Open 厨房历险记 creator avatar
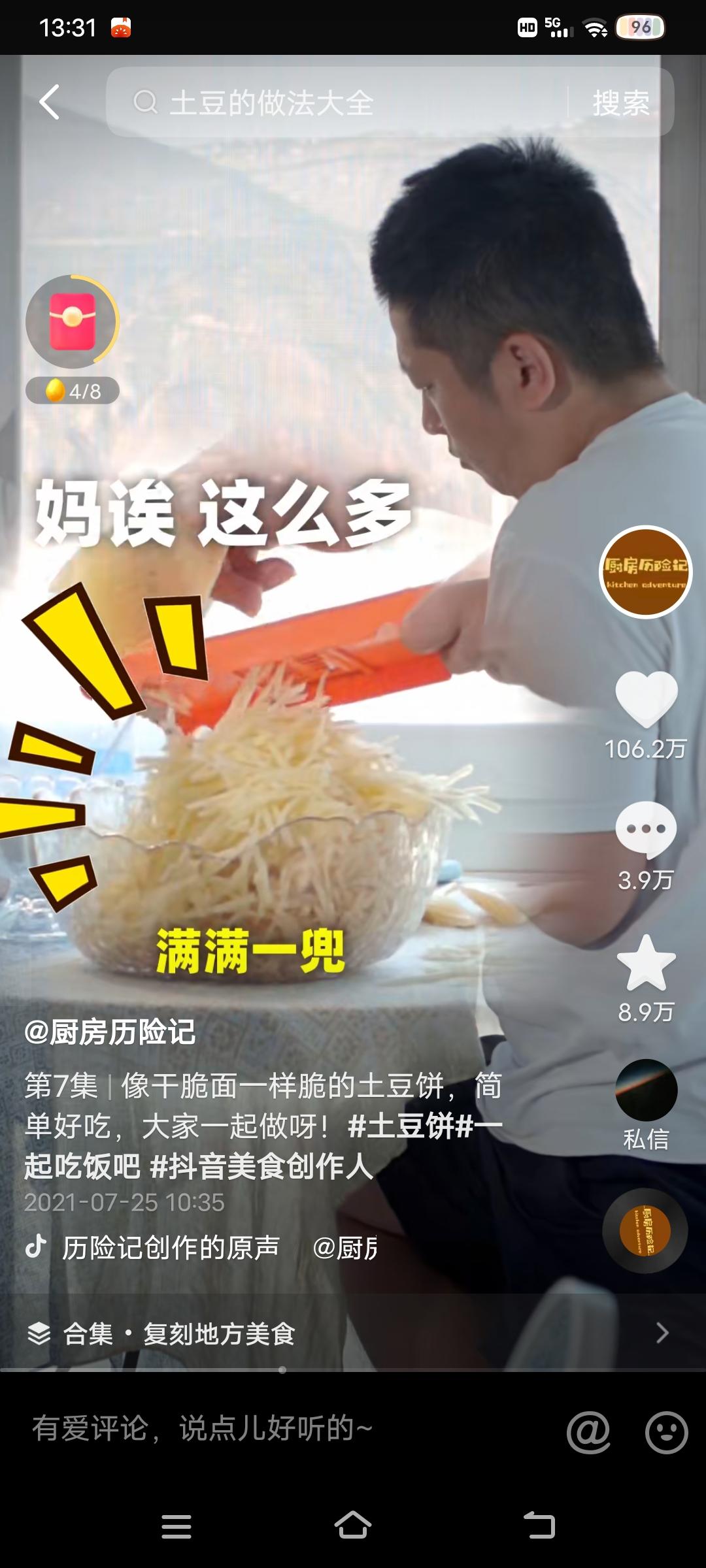 pyautogui.click(x=646, y=572)
